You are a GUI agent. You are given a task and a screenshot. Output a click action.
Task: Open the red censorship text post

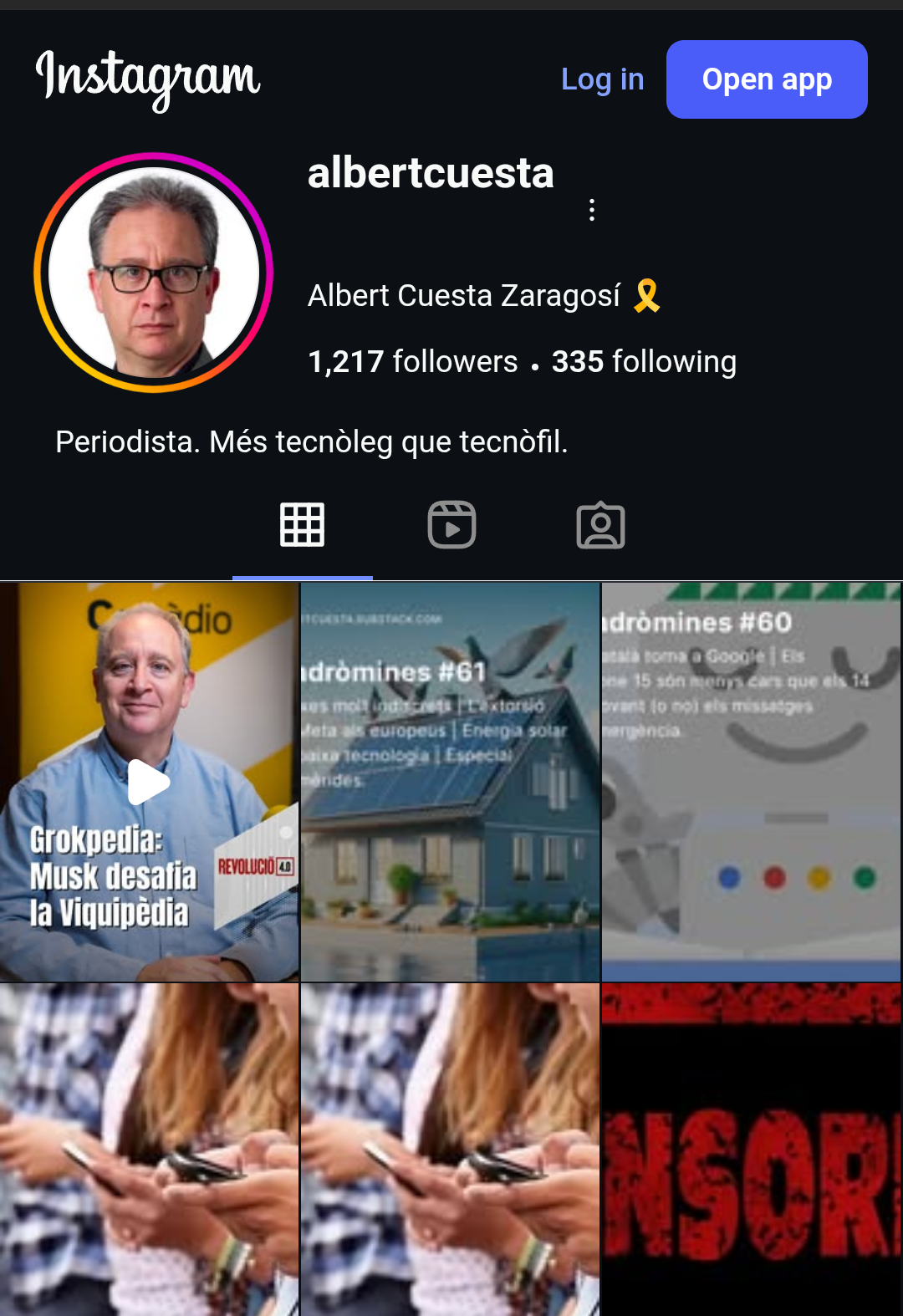point(751,1150)
